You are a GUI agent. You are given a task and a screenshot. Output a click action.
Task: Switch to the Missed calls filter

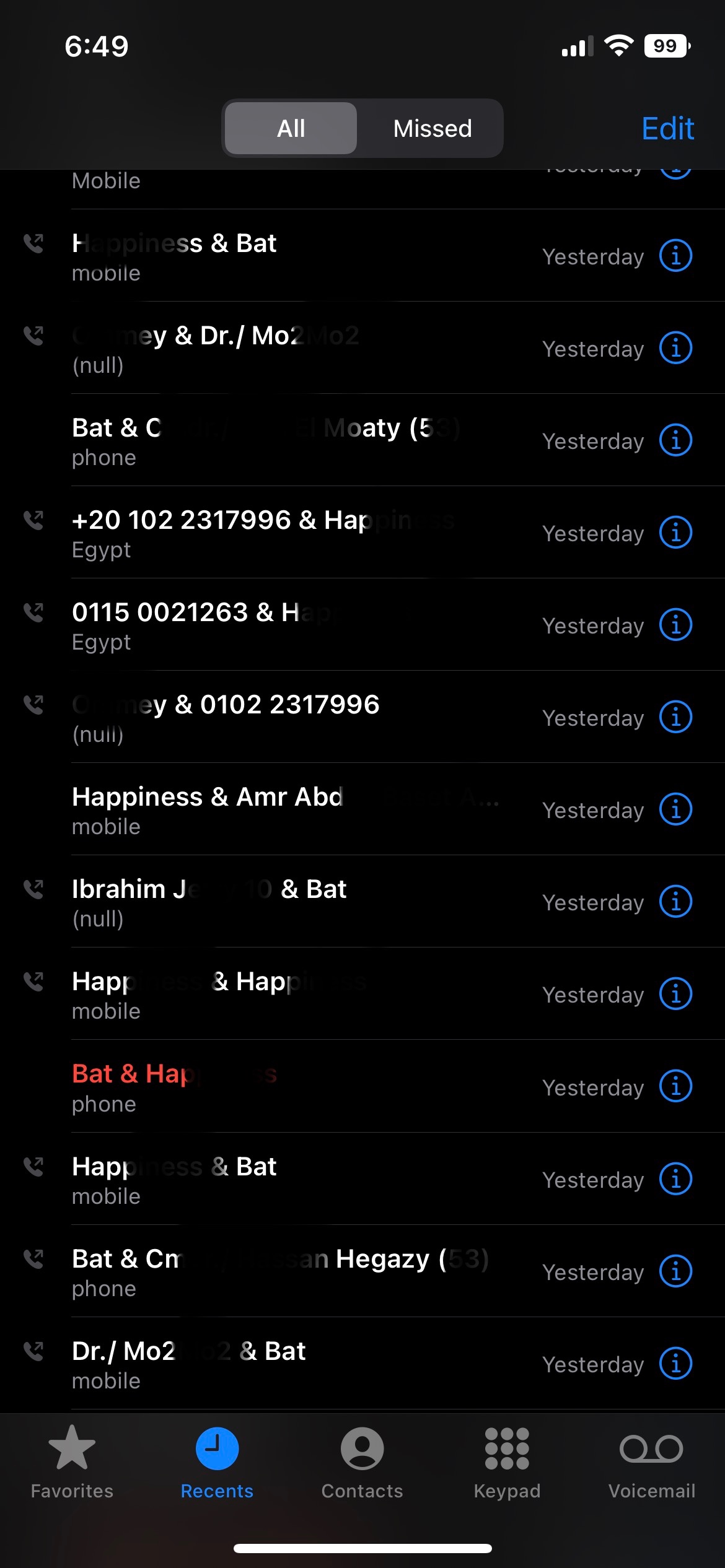coord(432,128)
